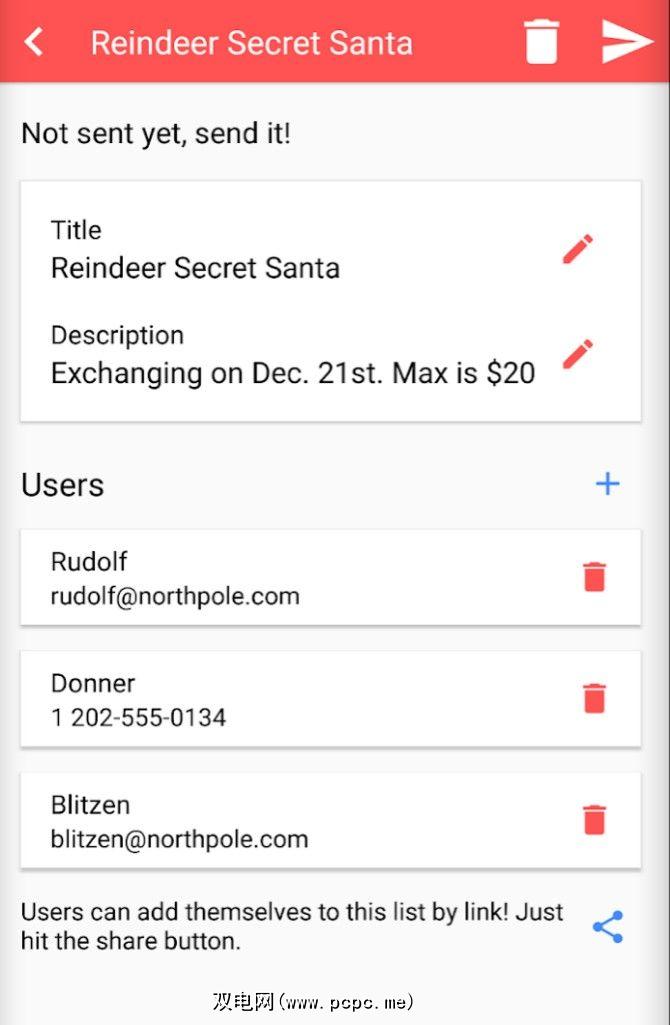
Task: Remove Rudolf from the users list
Action: 594,577
